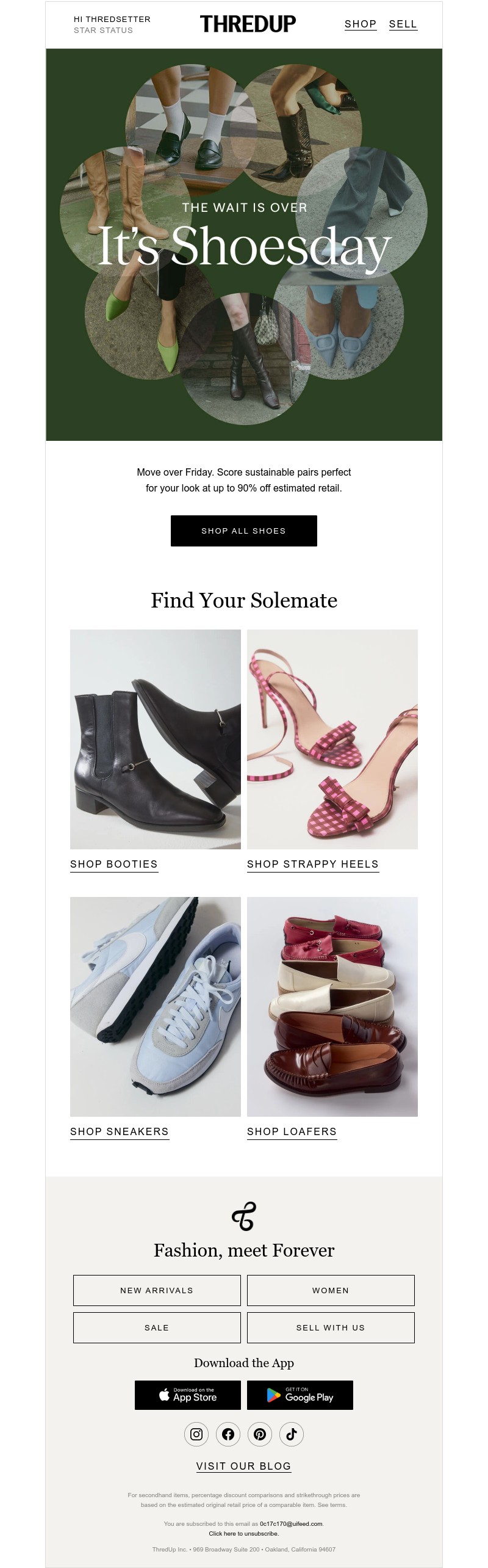Select the Women button
The width and height of the screenshot is (488, 1568).
pyautogui.click(x=331, y=1290)
